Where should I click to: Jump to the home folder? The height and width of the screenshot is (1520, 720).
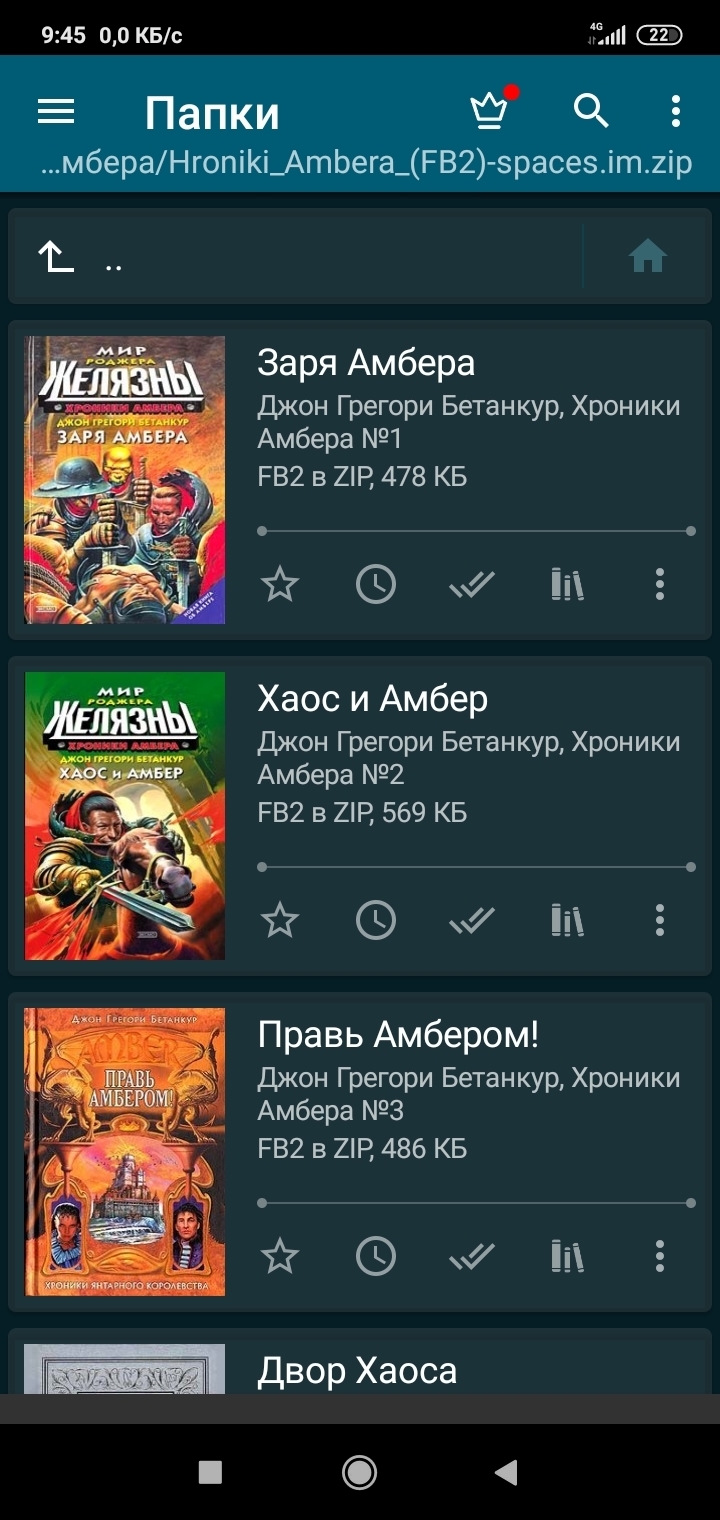(647, 258)
